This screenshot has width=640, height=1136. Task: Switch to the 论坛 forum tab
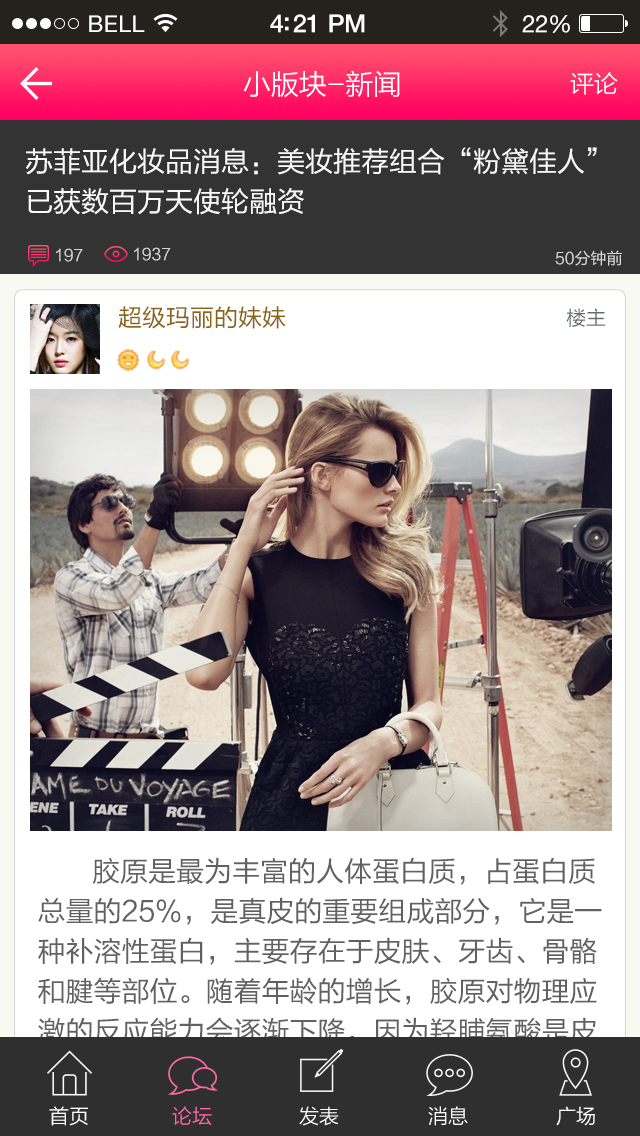192,1088
